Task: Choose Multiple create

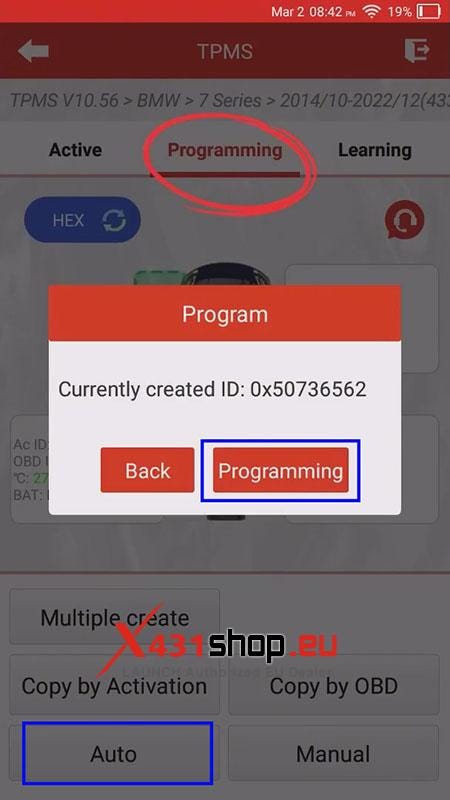Action: click(115, 617)
